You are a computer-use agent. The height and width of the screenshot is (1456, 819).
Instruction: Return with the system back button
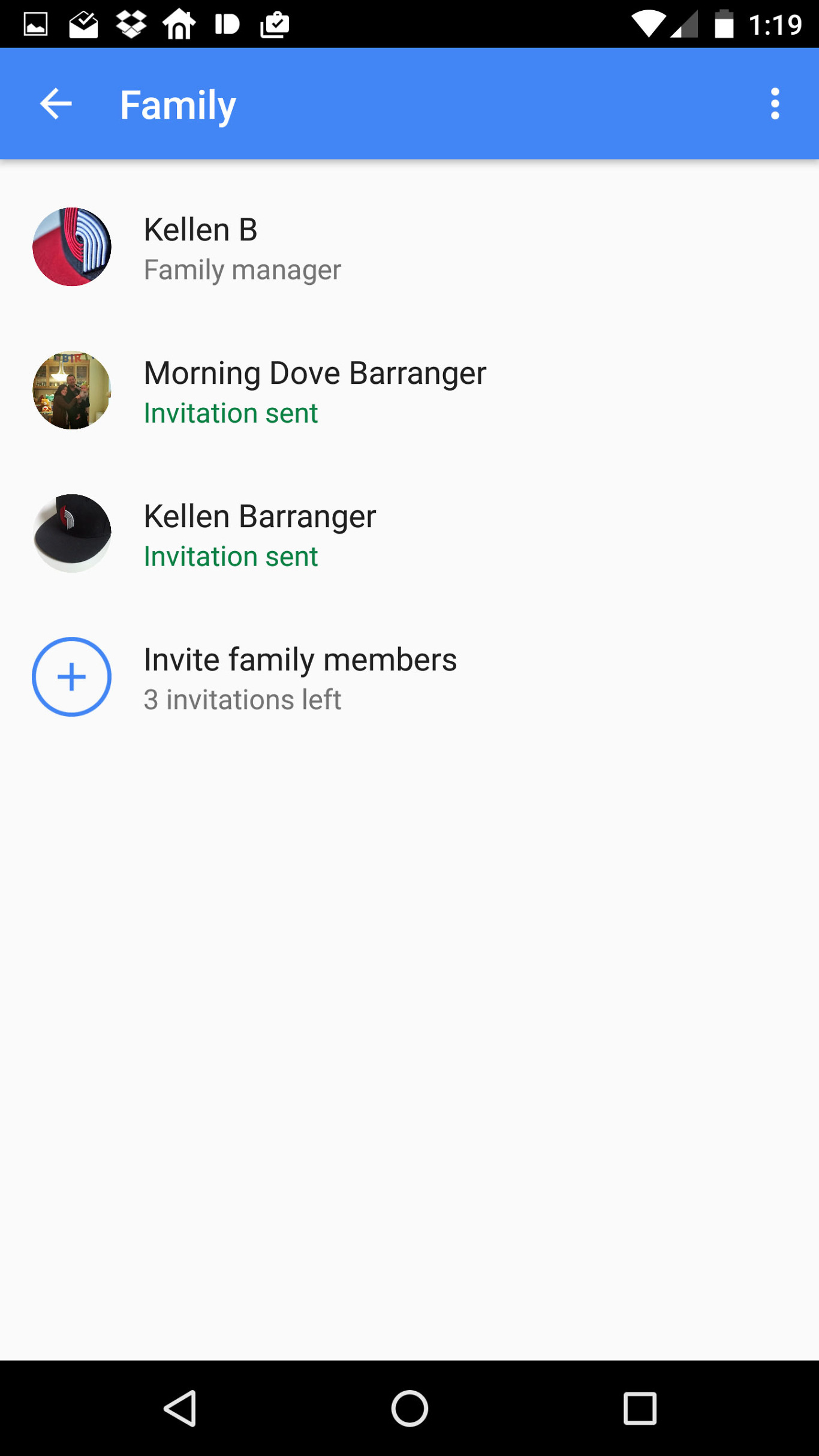tap(180, 1407)
